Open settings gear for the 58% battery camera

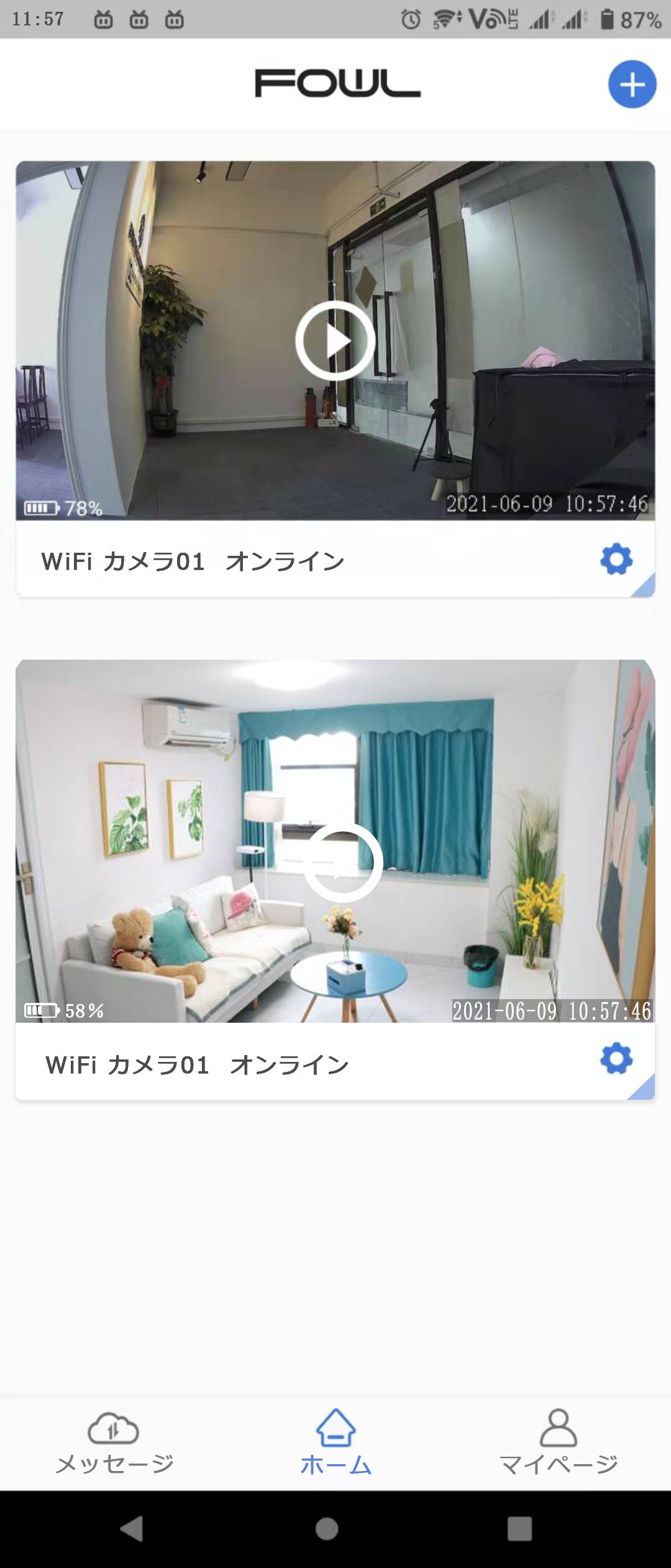(x=616, y=1058)
